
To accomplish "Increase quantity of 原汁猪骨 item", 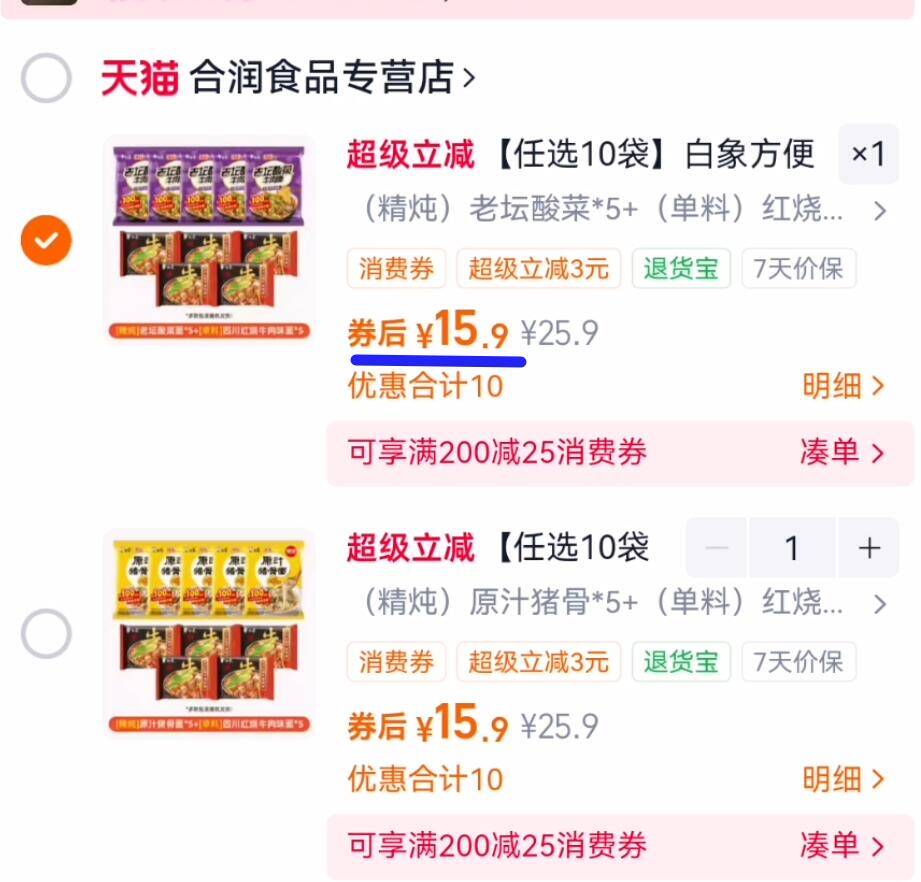I will (x=869, y=548).
